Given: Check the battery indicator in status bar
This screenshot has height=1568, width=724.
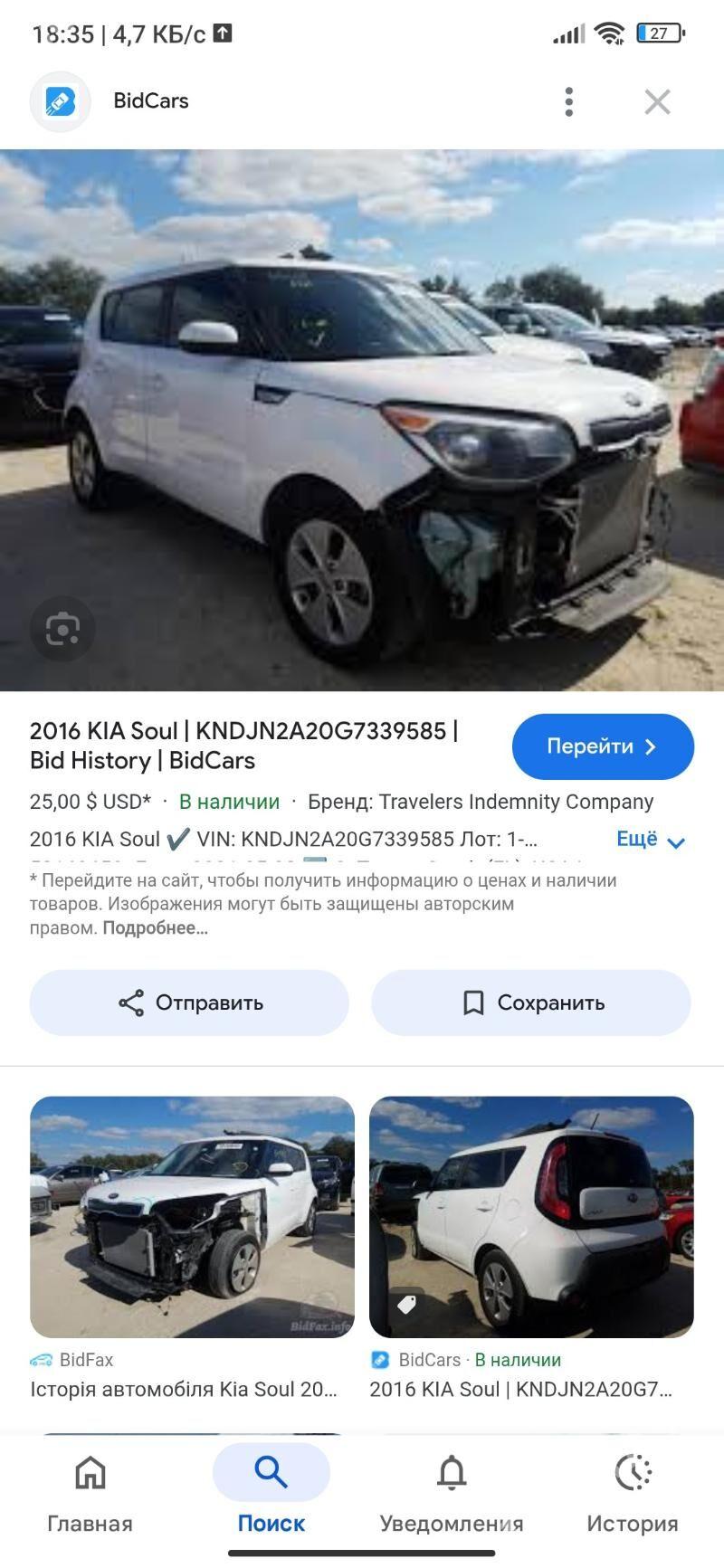Looking at the screenshot, I should [x=660, y=32].
